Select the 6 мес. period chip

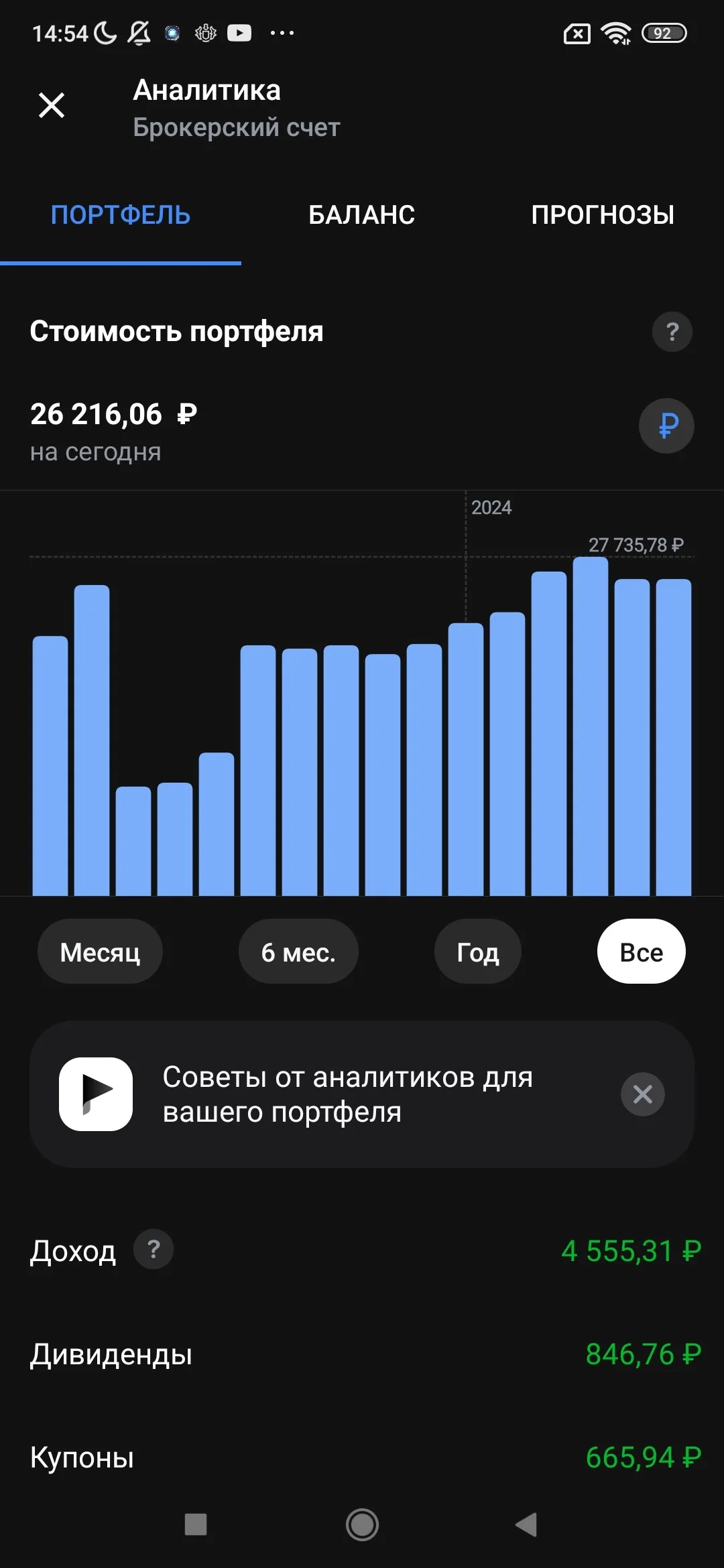tap(298, 952)
